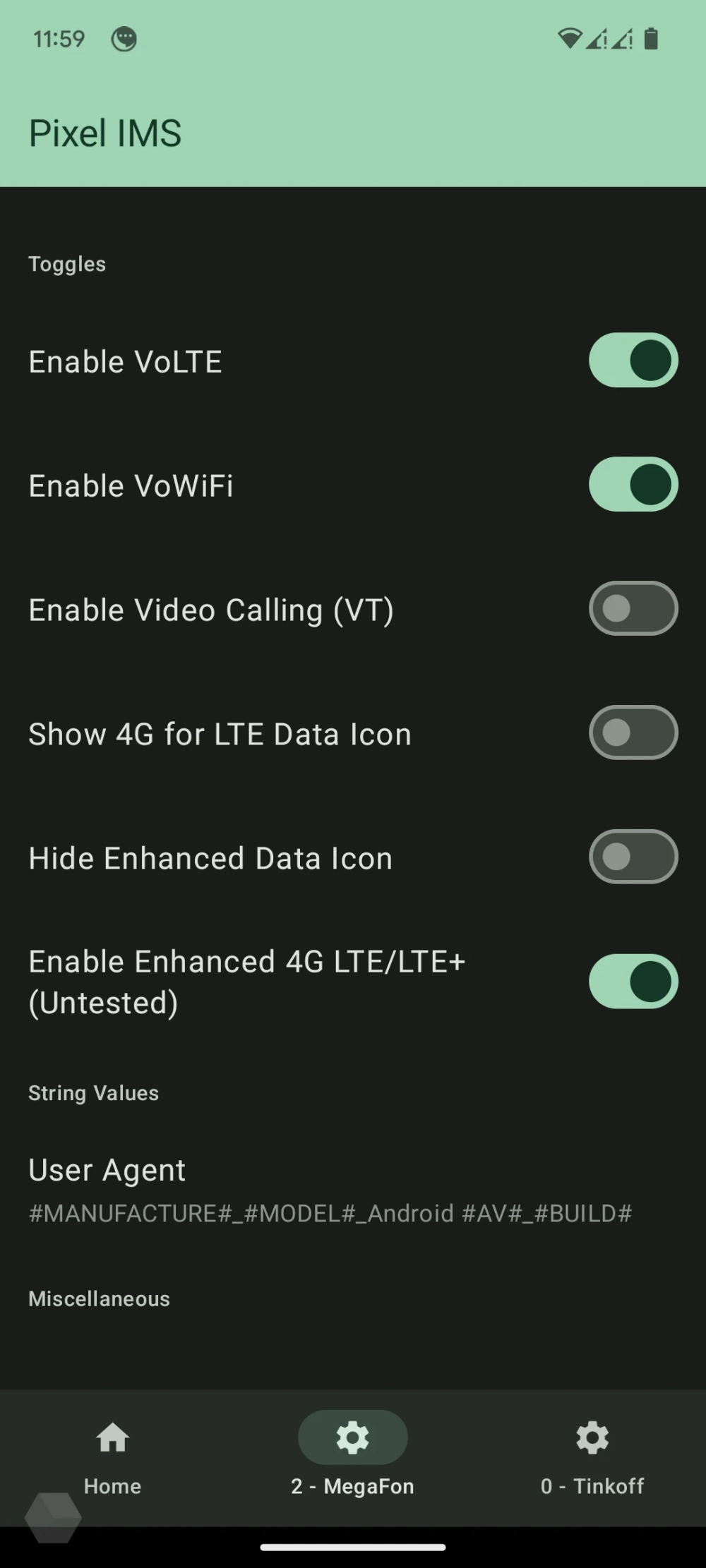Viewport: 706px width, 1568px height.
Task: Enable Video Calling (VT)
Action: (x=633, y=608)
